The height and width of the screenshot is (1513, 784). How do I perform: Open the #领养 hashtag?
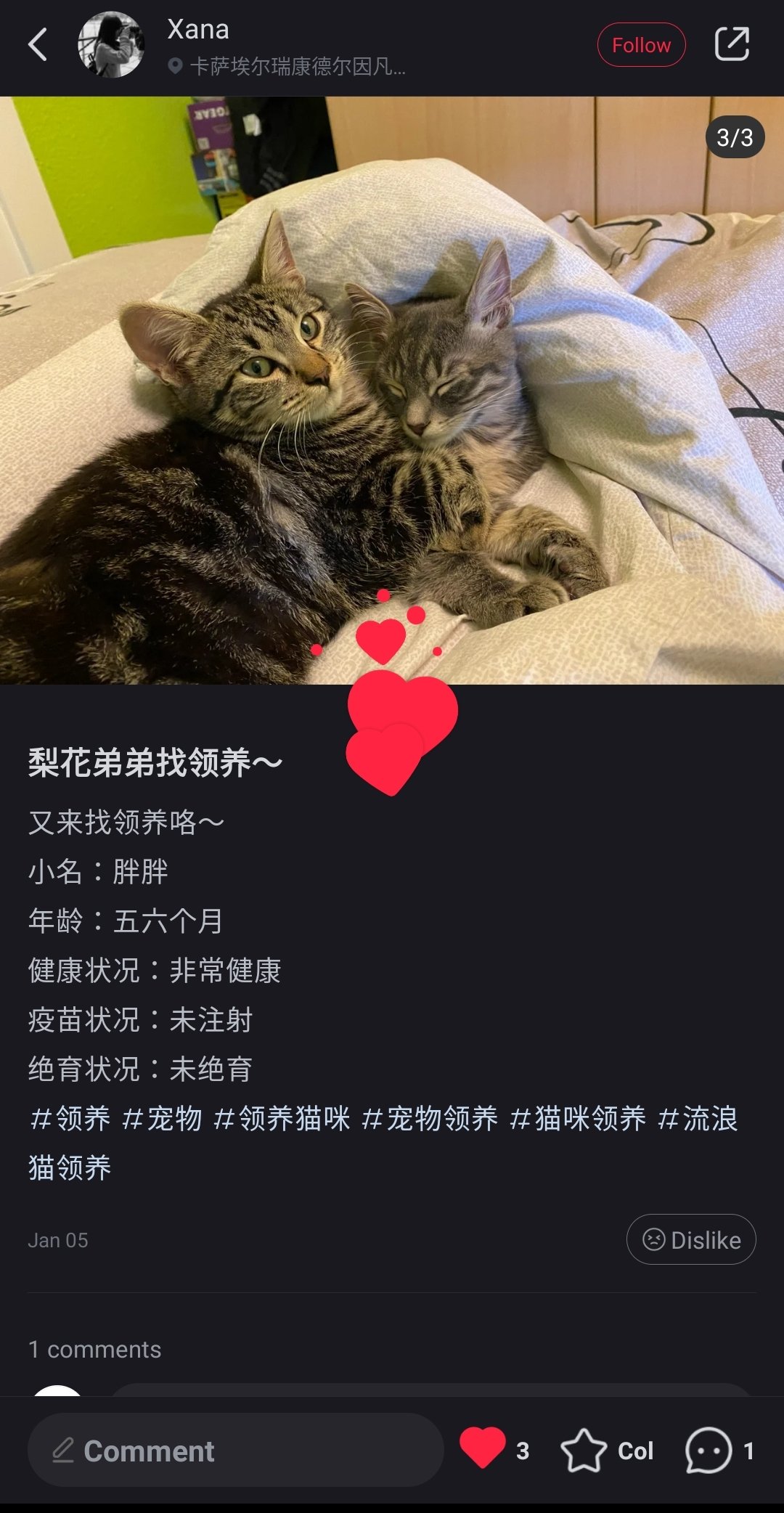[x=70, y=1119]
